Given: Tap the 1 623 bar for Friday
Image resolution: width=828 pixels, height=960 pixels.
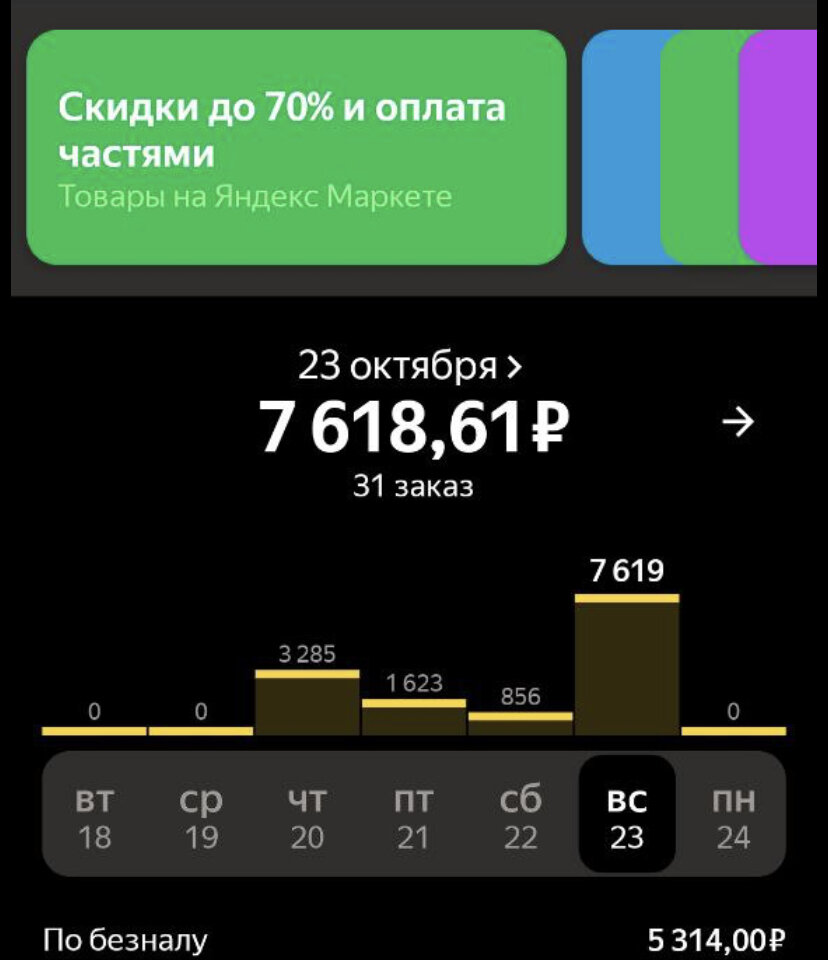Looking at the screenshot, I should (414, 715).
